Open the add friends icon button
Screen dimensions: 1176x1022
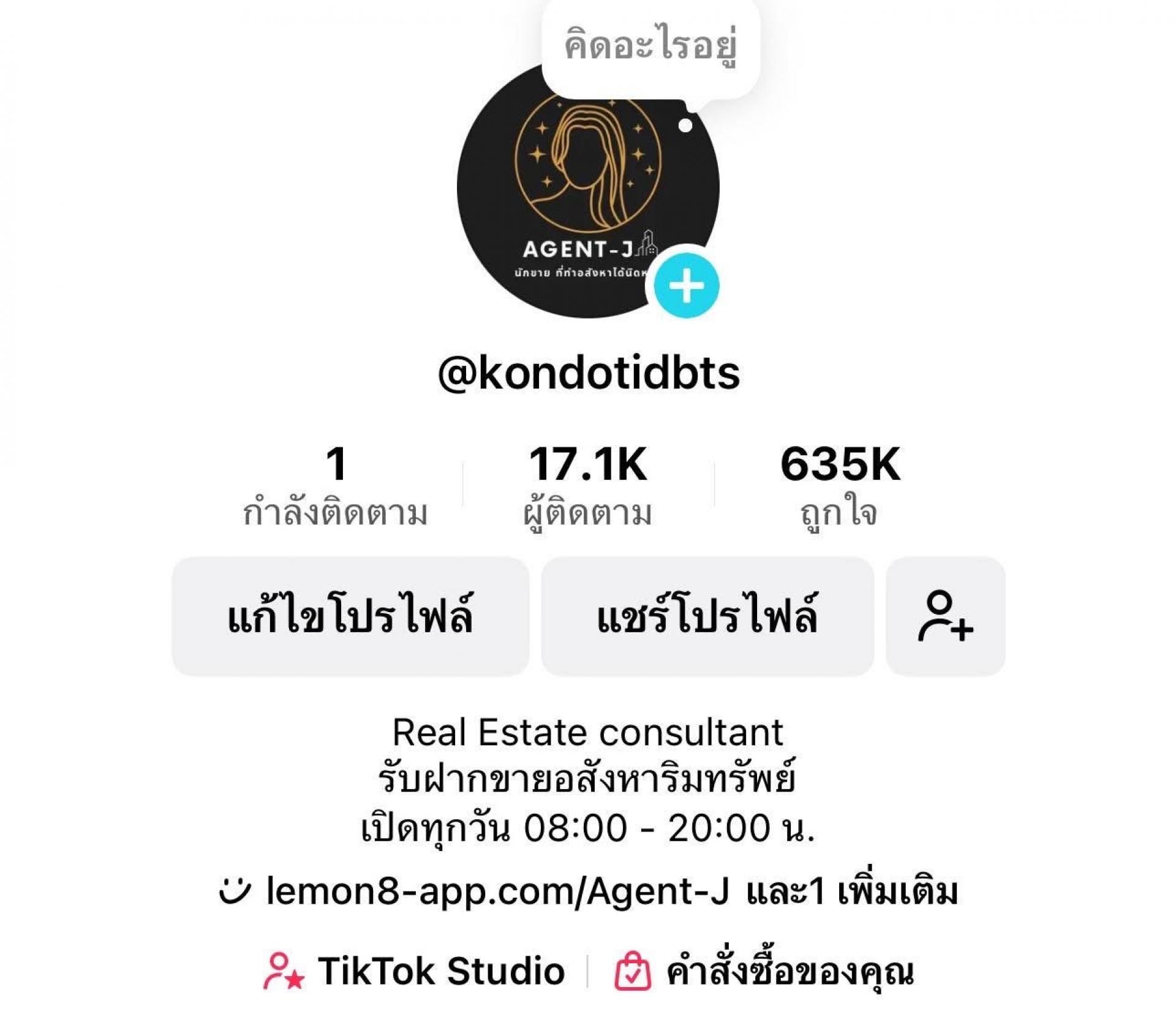945,616
